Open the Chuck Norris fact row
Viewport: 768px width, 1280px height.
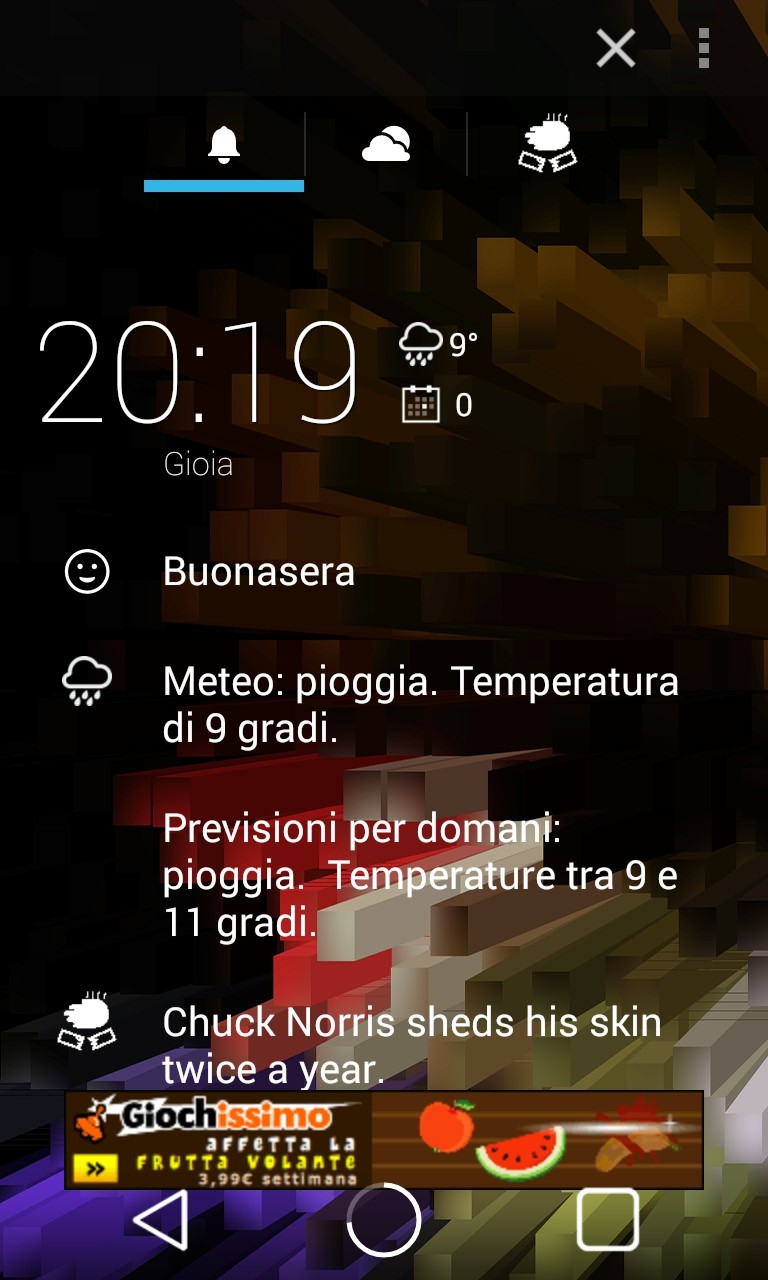tap(384, 1045)
